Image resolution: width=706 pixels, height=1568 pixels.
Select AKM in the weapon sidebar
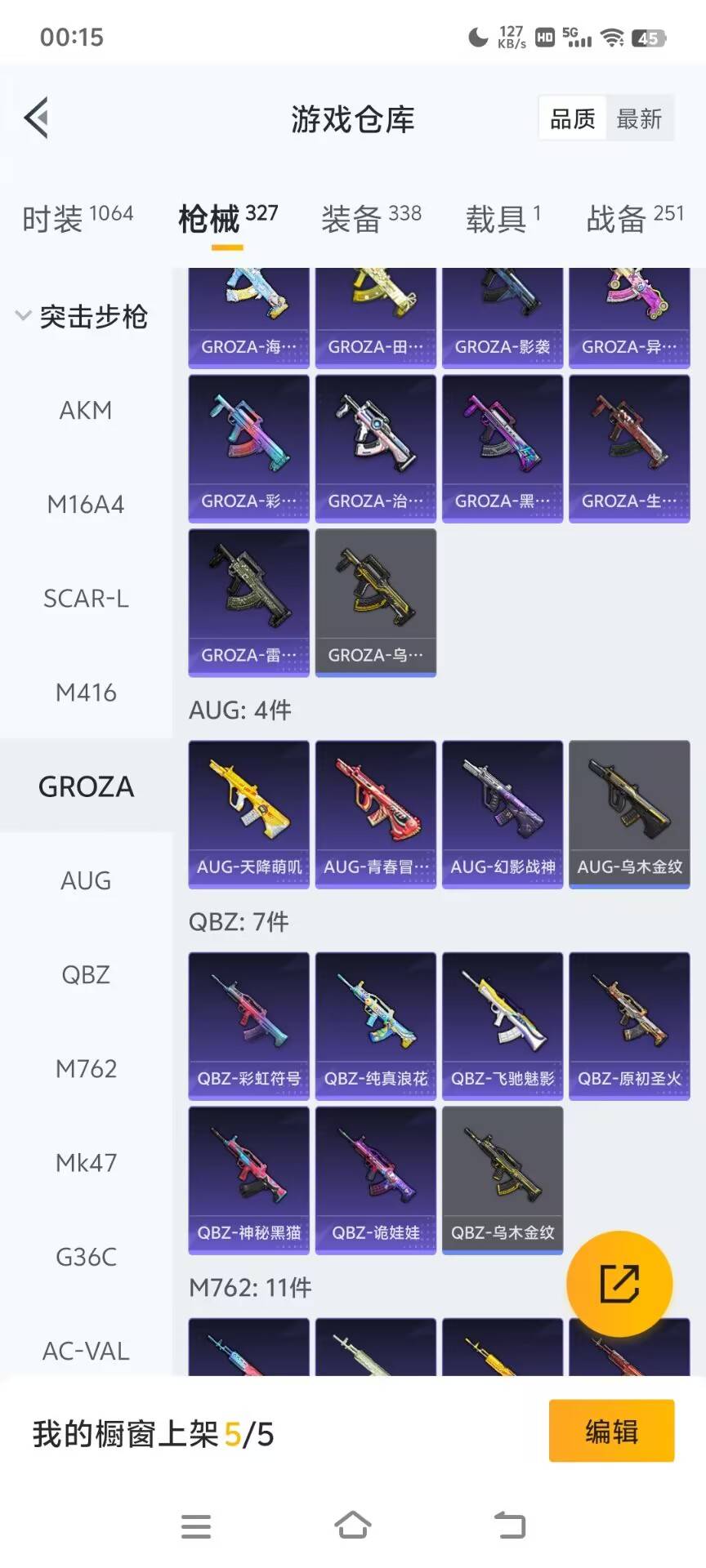point(86,410)
